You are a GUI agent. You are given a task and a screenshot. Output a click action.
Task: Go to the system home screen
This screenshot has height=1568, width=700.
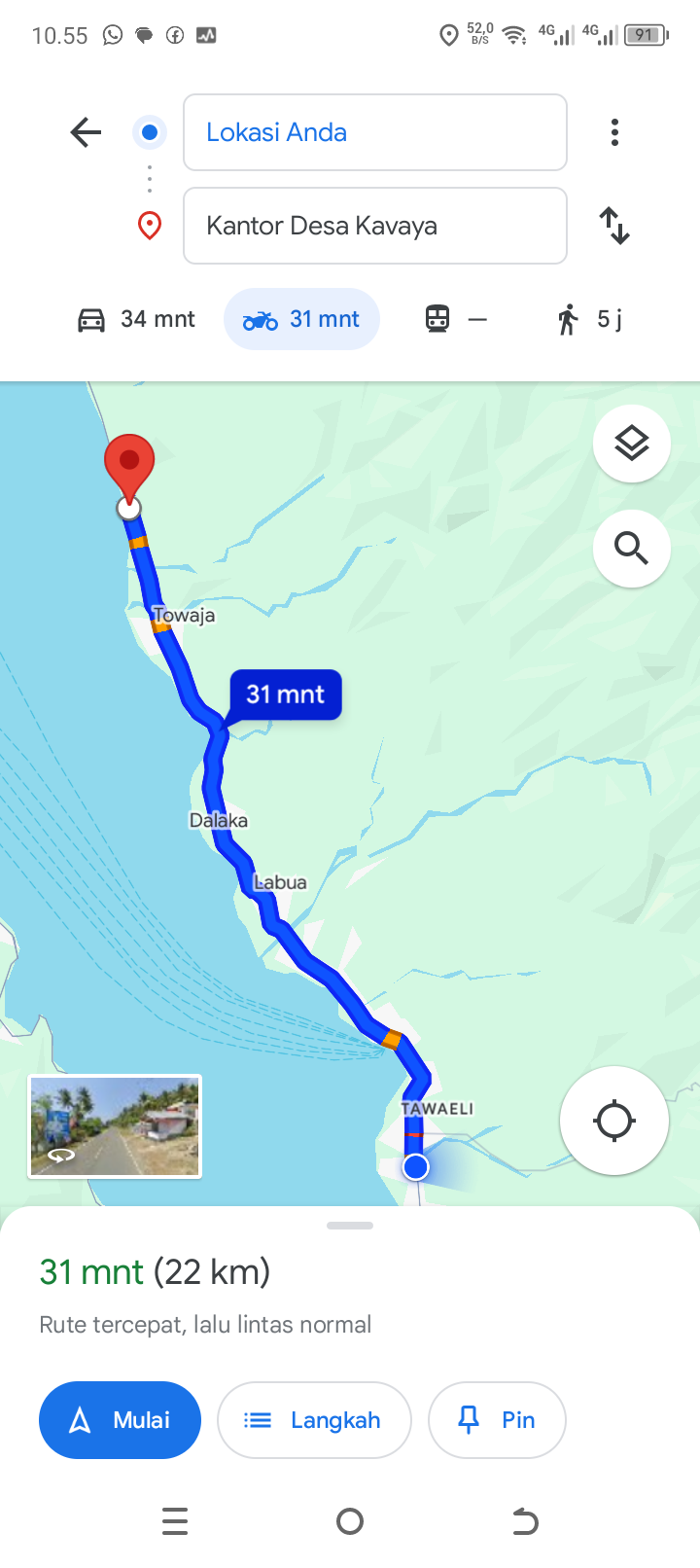[350, 1521]
